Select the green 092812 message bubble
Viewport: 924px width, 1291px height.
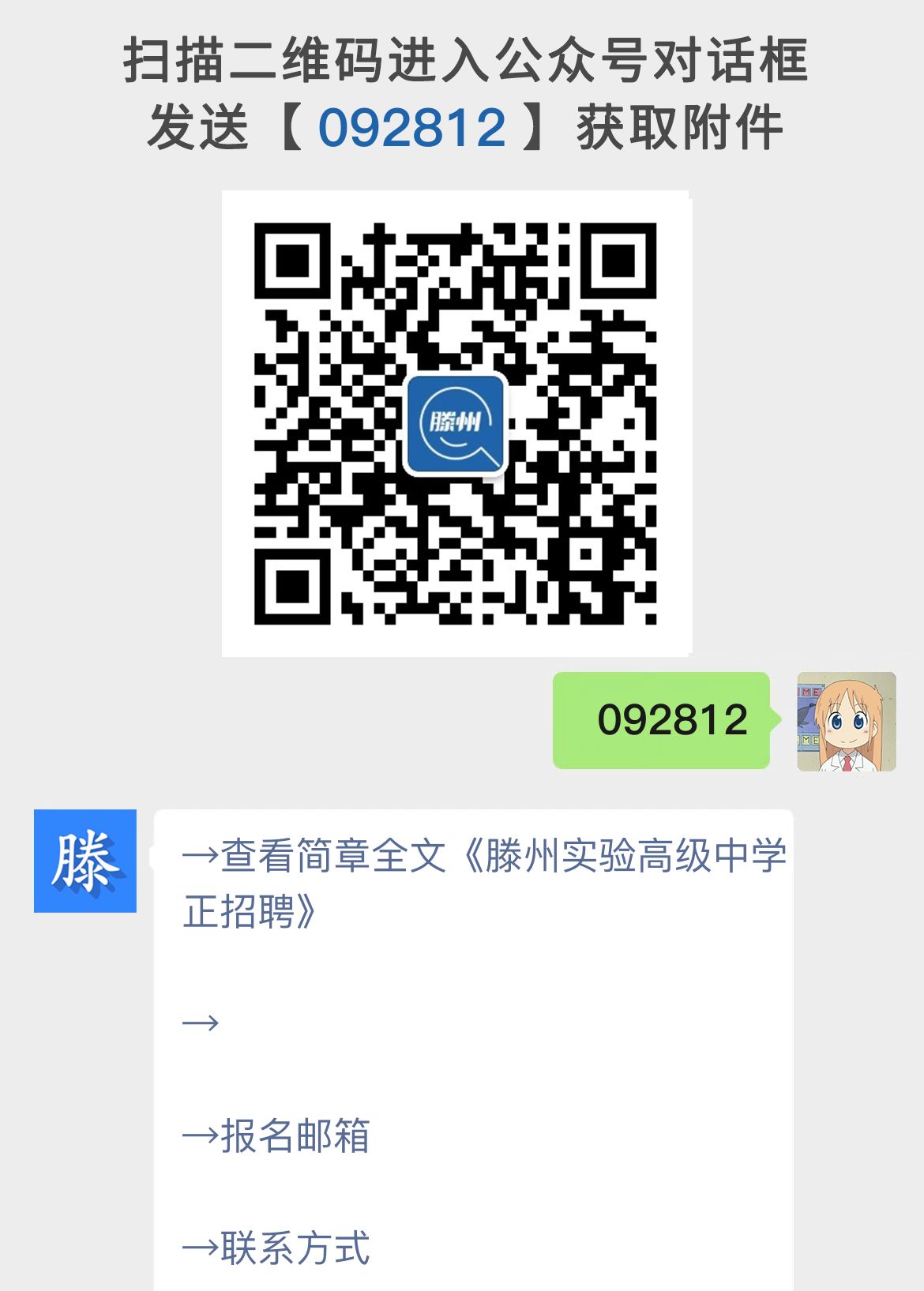[663, 721]
